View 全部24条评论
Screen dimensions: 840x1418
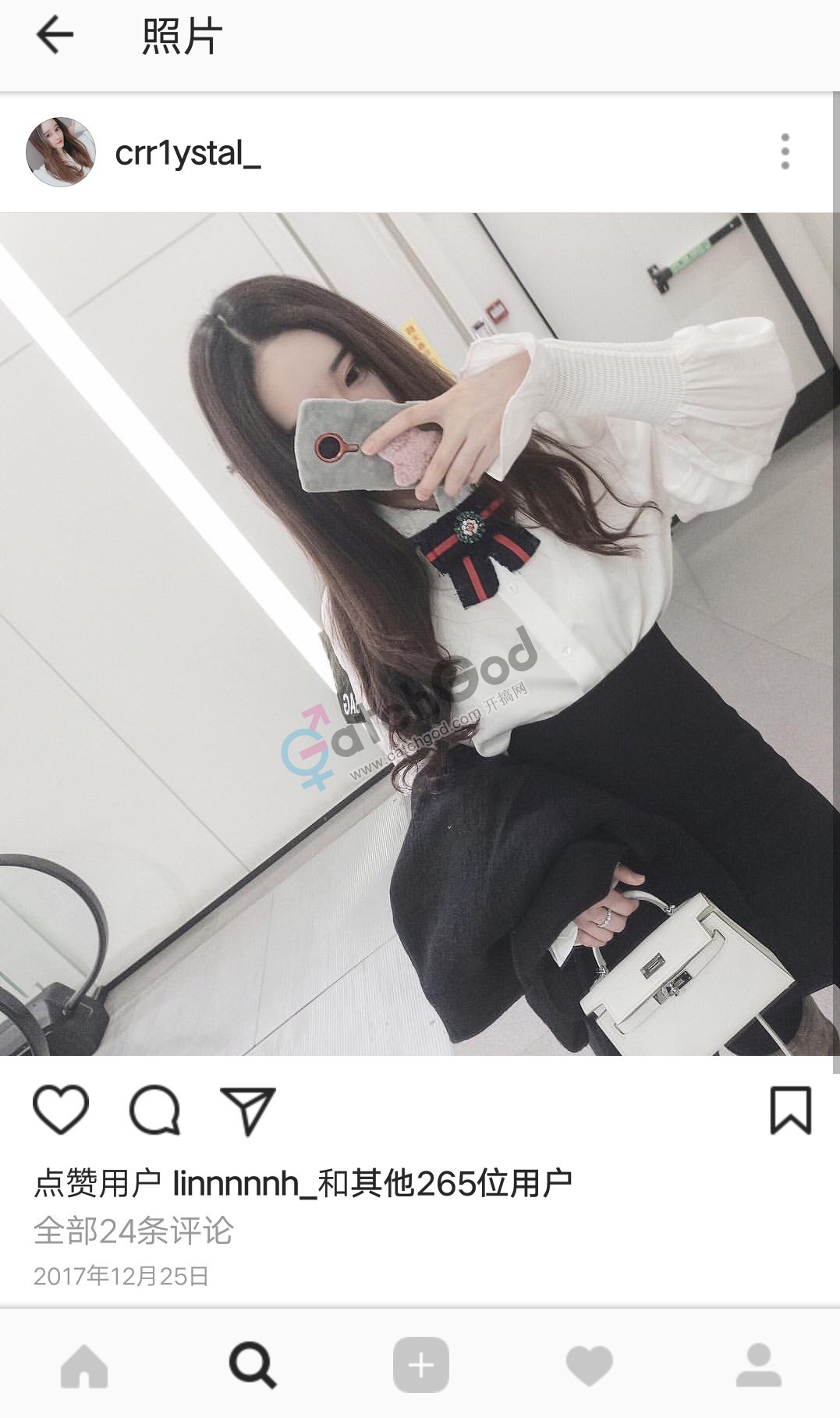133,1231
